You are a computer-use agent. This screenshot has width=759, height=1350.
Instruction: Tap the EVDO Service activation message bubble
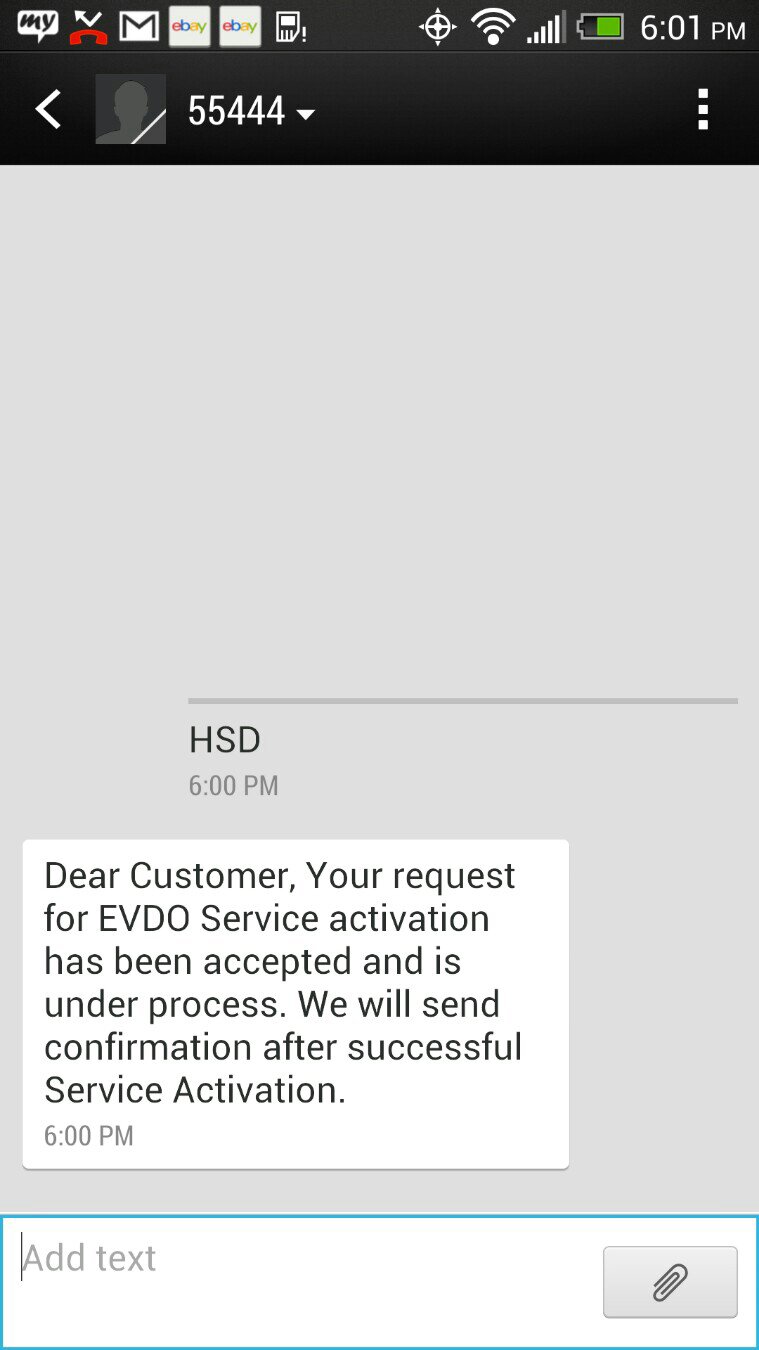(x=296, y=1003)
